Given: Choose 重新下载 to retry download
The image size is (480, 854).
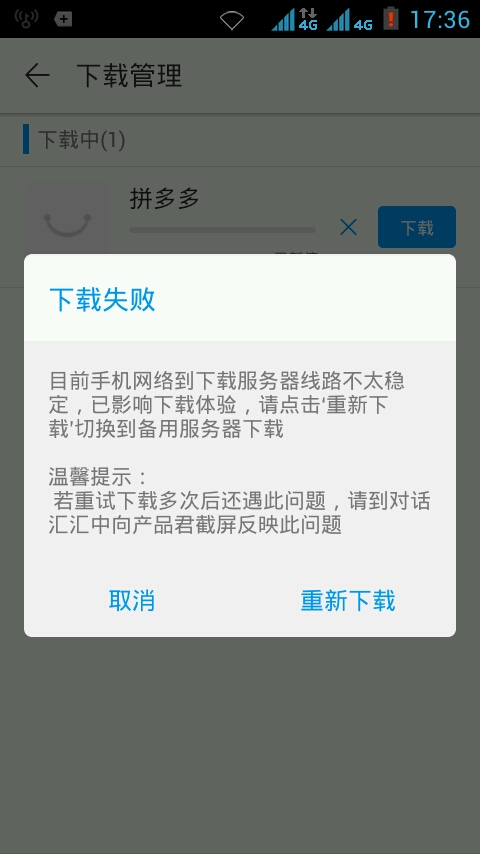Looking at the screenshot, I should point(348,601).
